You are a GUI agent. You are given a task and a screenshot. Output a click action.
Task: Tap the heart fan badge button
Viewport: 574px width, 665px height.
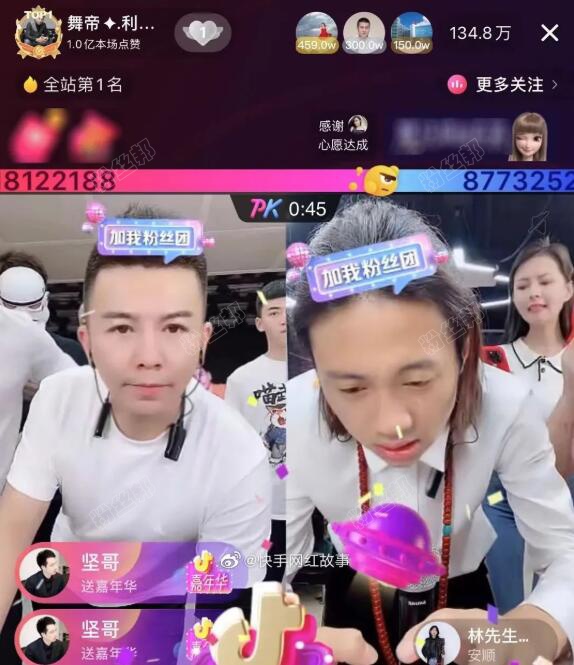(x=203, y=33)
